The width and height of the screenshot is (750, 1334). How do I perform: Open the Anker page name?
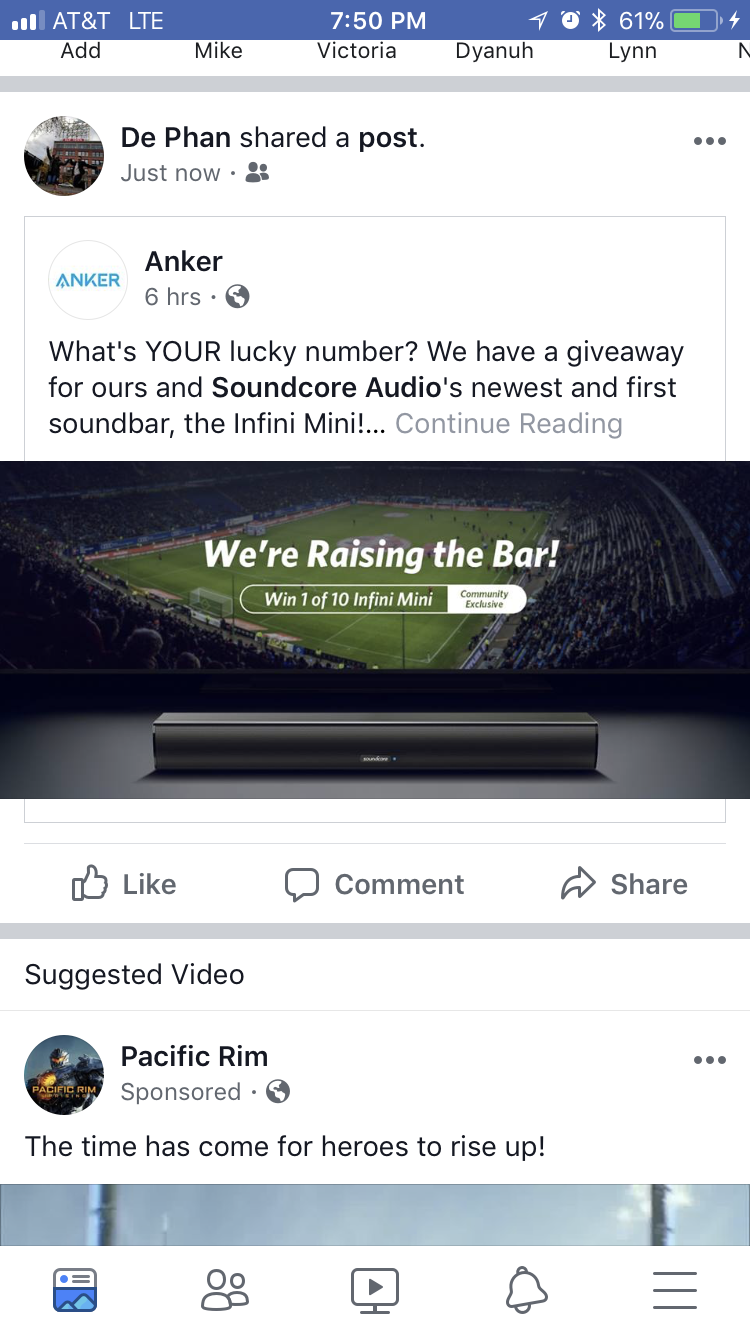coord(184,262)
